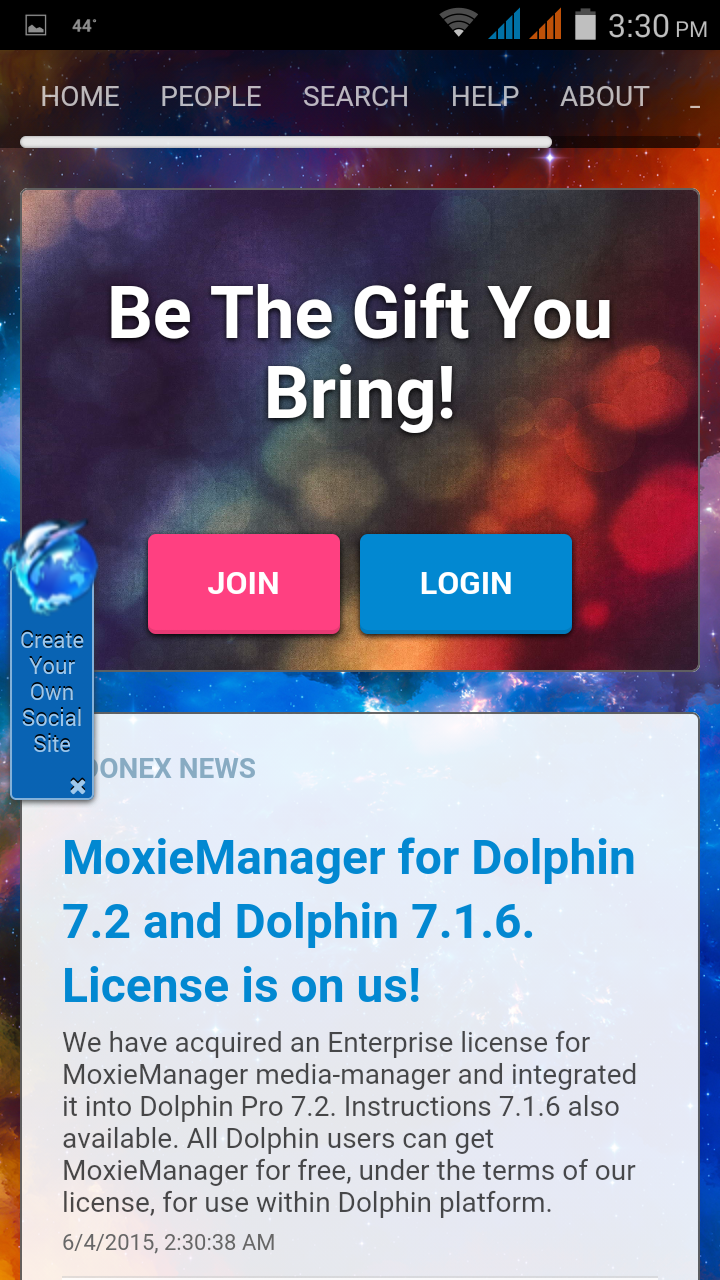The height and width of the screenshot is (1280, 720).
Task: Go to the Home page
Action: [80, 97]
